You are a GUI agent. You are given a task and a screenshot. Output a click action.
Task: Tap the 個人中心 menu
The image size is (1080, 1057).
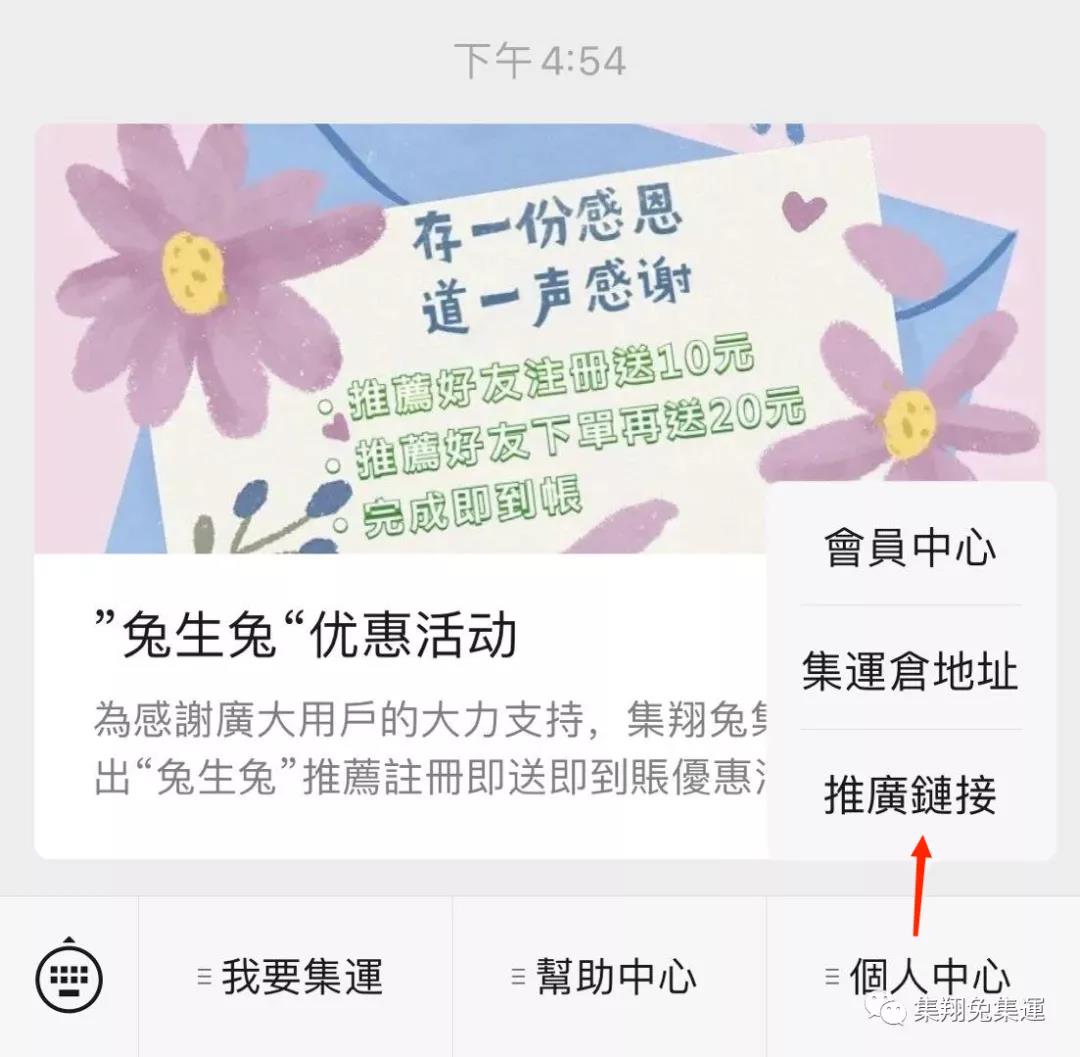[922, 977]
